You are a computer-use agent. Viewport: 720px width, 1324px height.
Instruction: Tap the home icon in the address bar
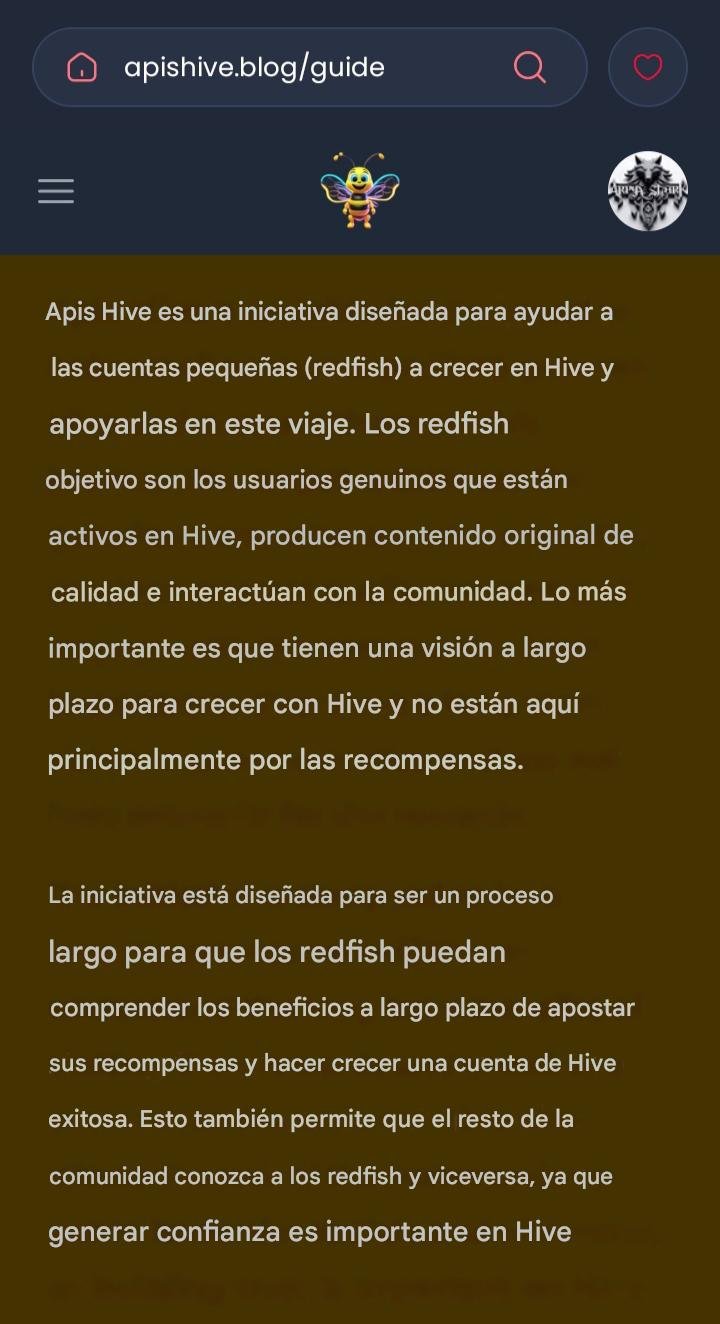point(82,68)
